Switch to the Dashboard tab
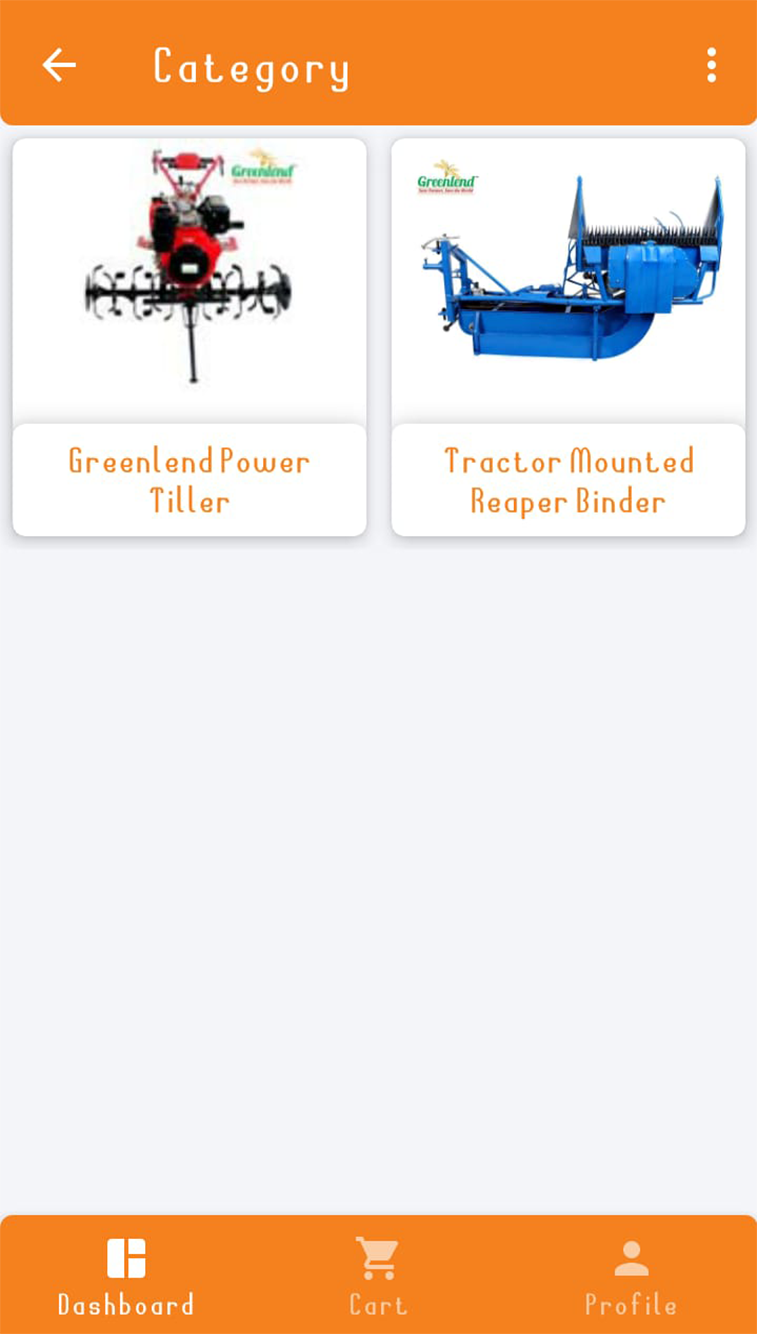 126,1277
